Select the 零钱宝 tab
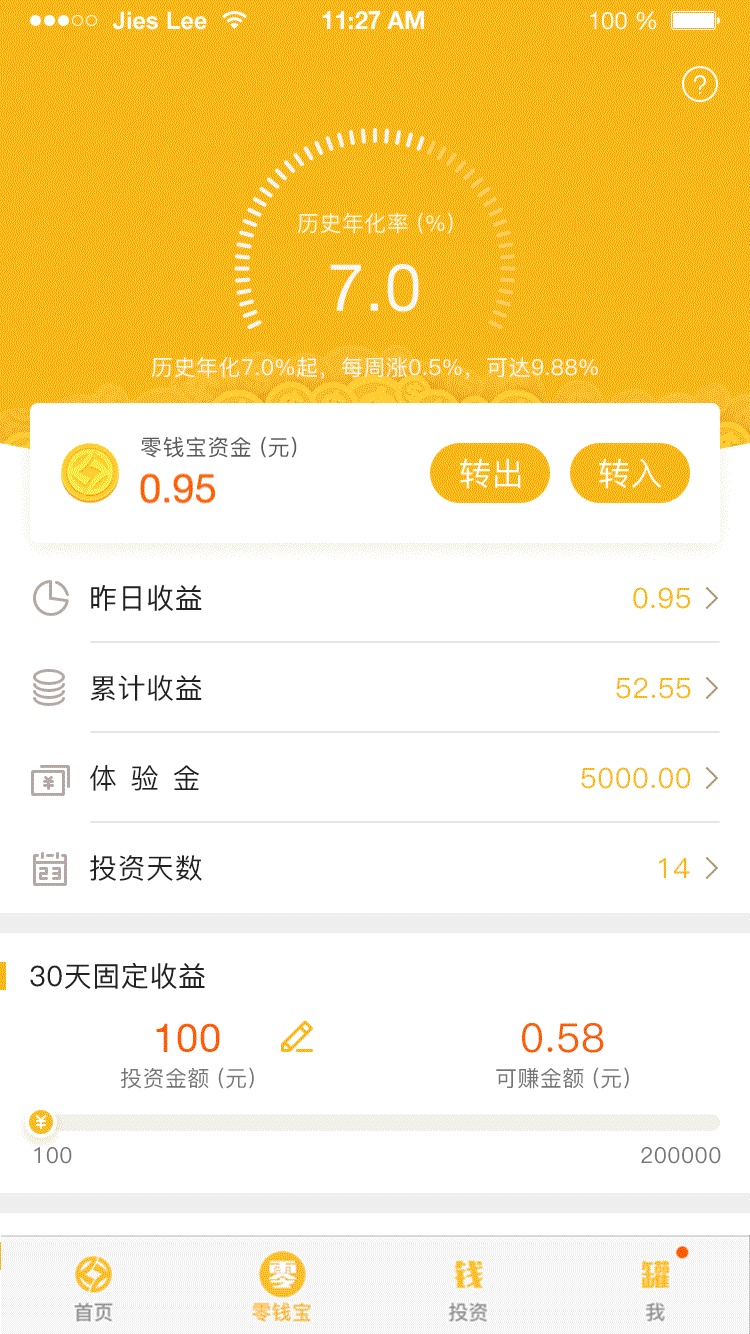This screenshot has height=1334, width=750. [x=281, y=1288]
